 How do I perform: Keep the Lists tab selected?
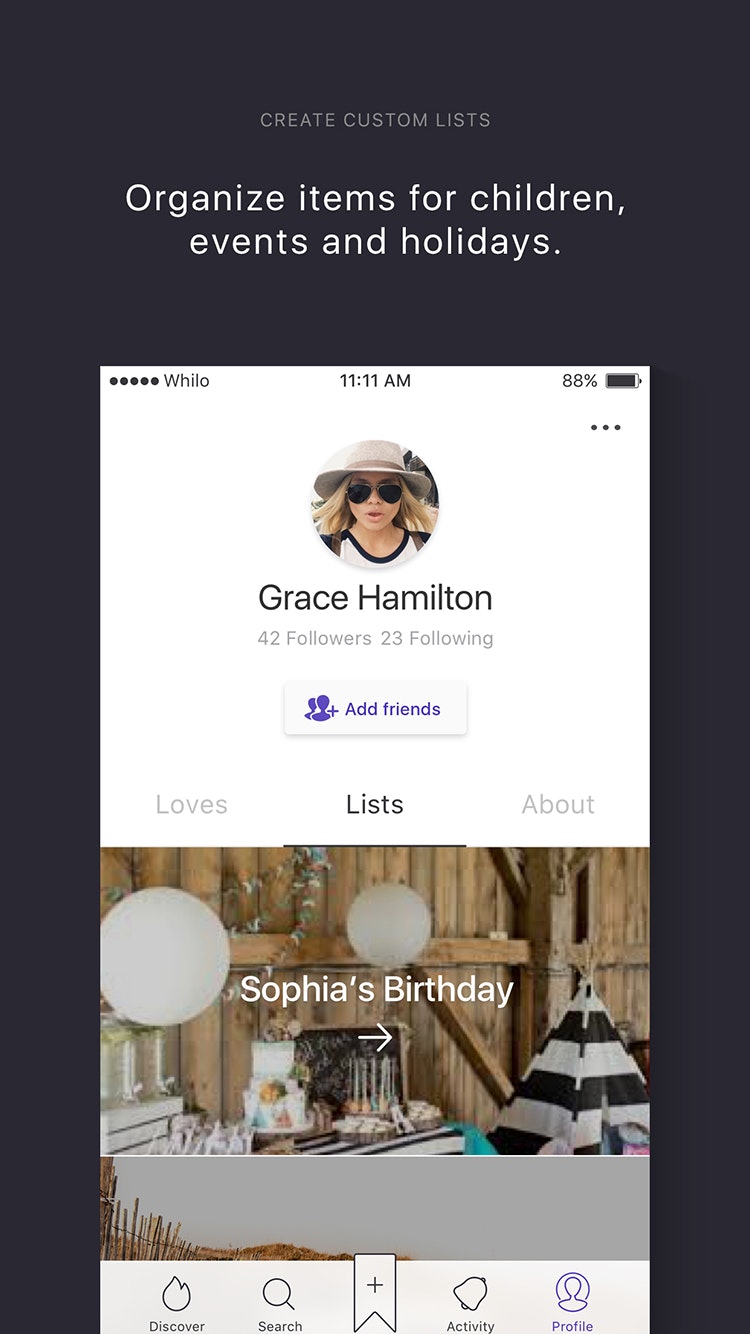click(x=374, y=804)
